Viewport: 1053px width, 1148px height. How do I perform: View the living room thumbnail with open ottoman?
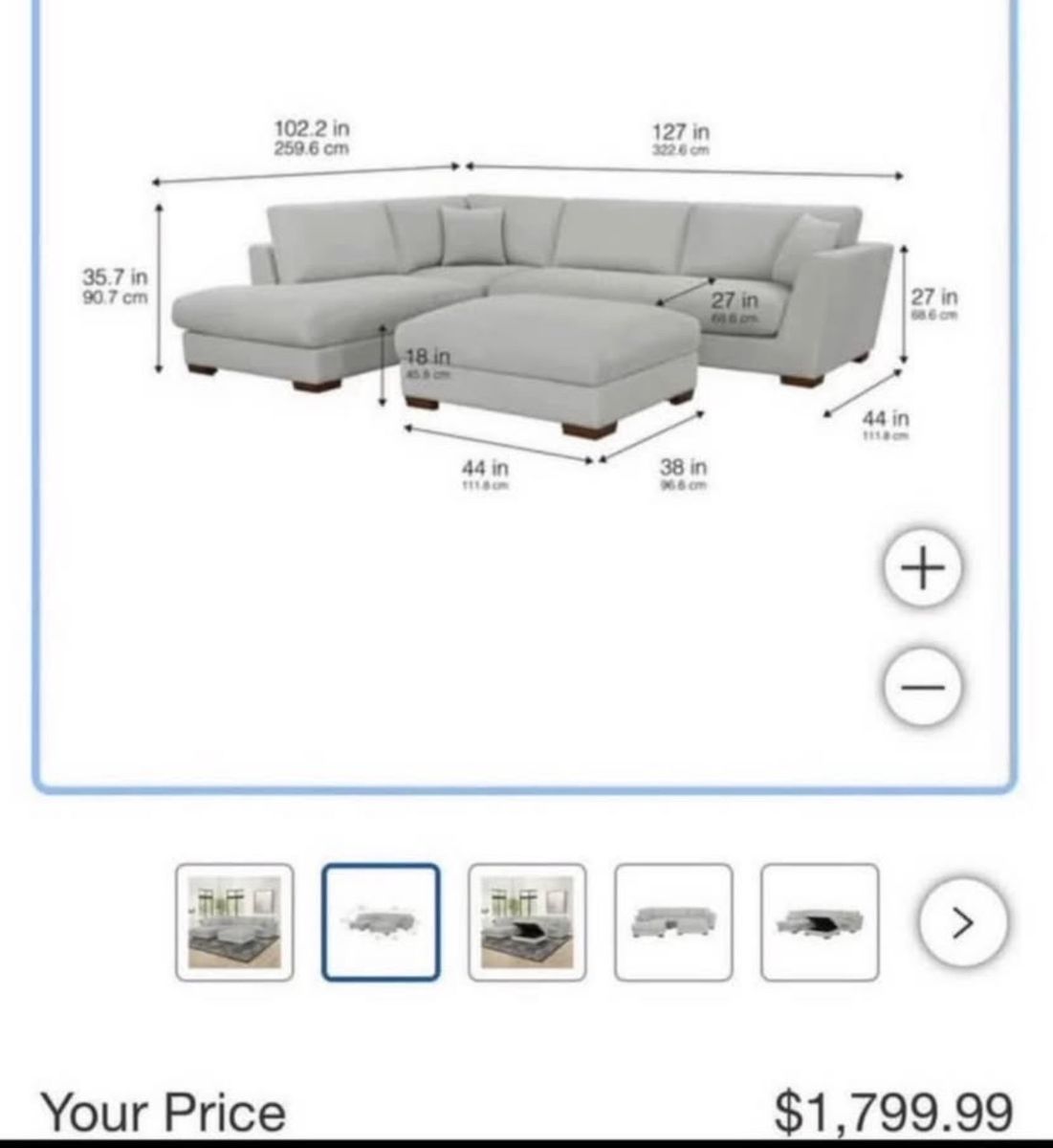(527, 922)
